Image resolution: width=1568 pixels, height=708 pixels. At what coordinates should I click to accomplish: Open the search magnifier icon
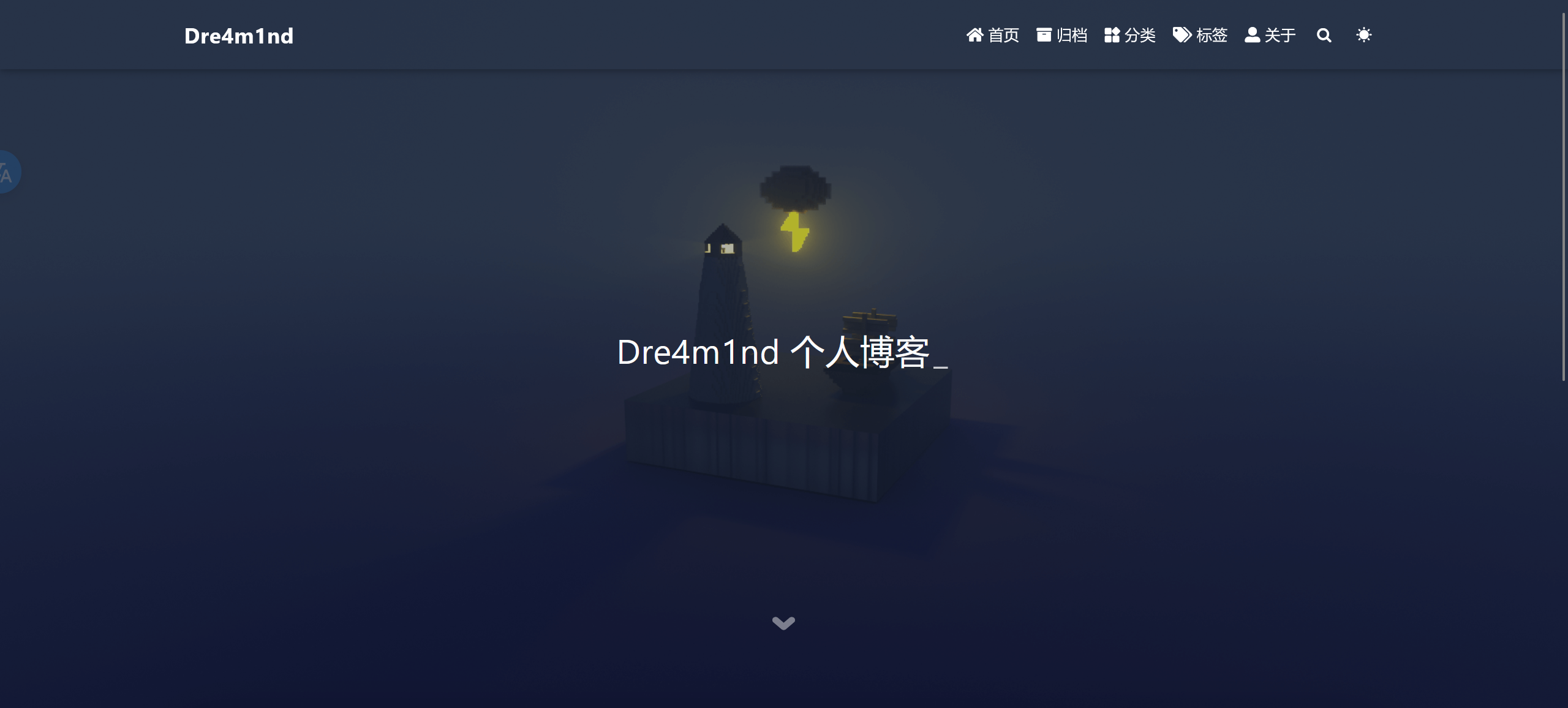[x=1324, y=36]
